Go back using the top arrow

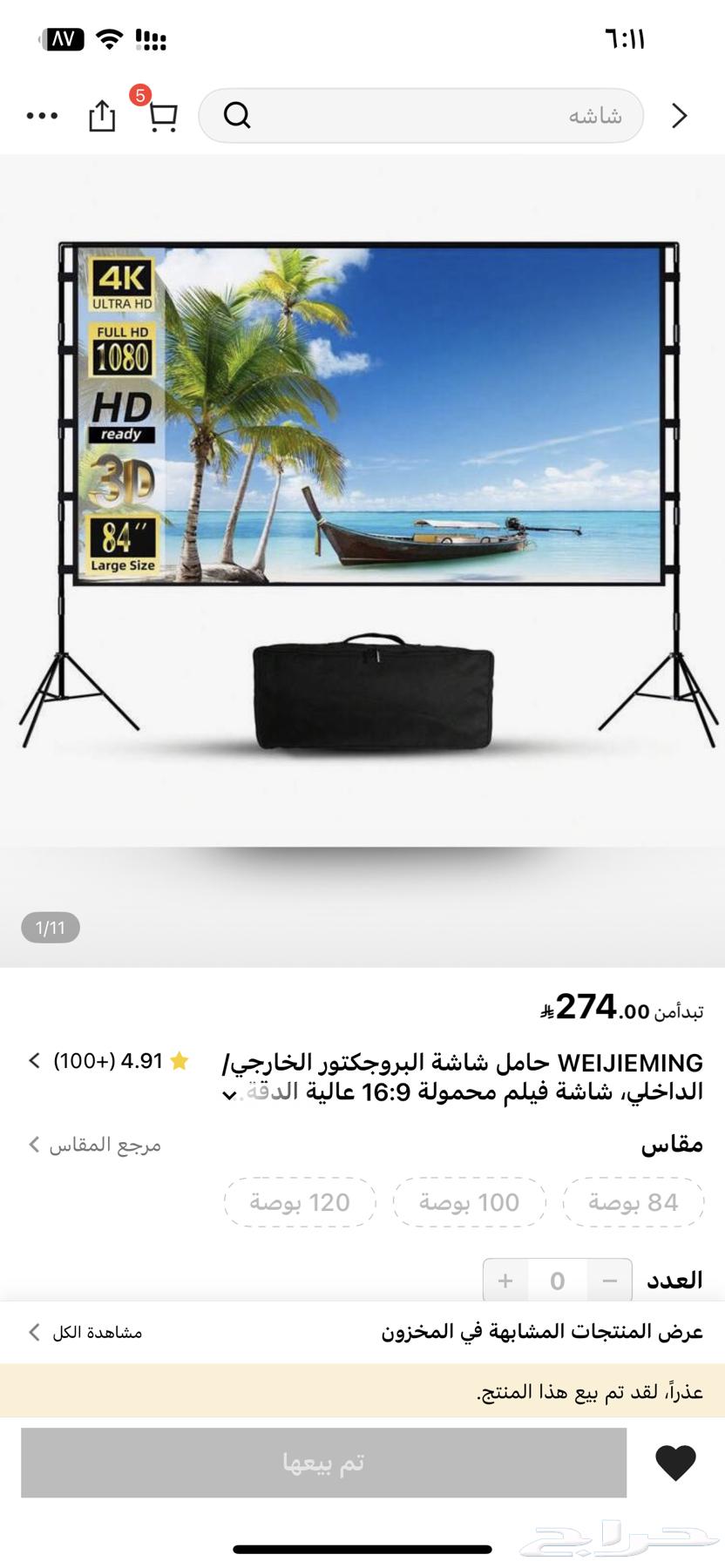click(680, 116)
